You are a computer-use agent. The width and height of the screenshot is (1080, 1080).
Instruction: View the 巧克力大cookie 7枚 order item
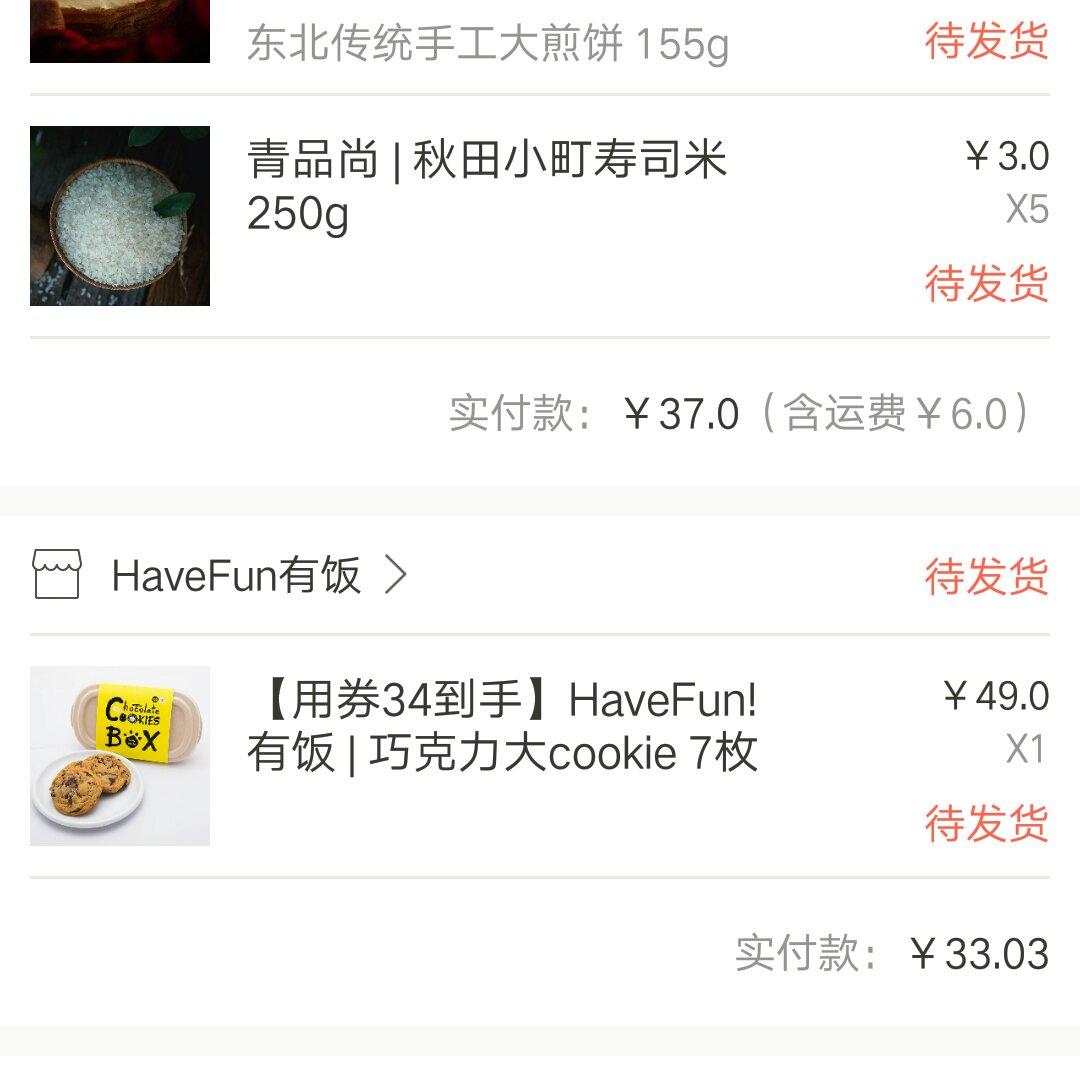click(502, 727)
